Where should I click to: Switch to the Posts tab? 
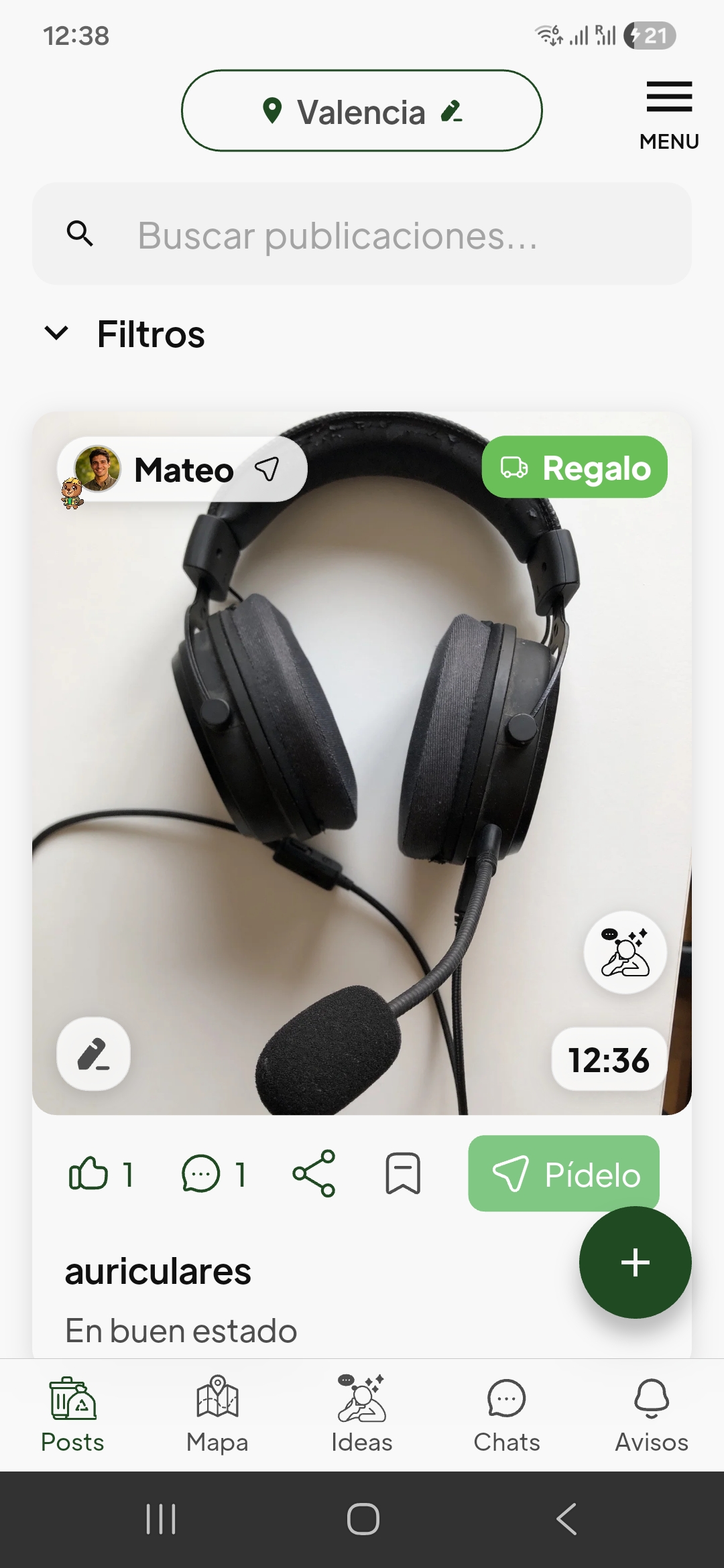pyautogui.click(x=72, y=1411)
